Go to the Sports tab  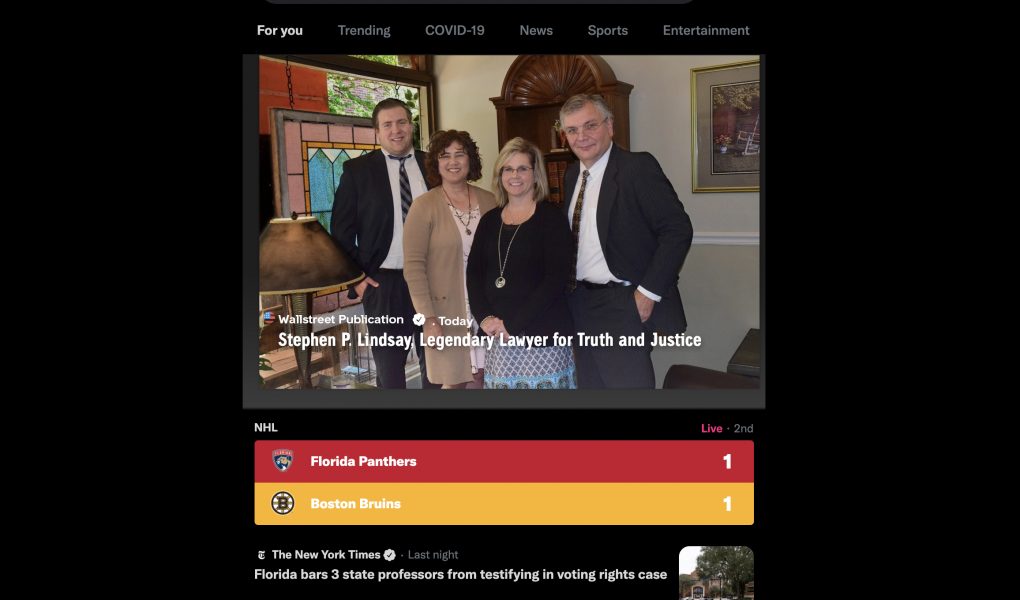click(x=607, y=30)
